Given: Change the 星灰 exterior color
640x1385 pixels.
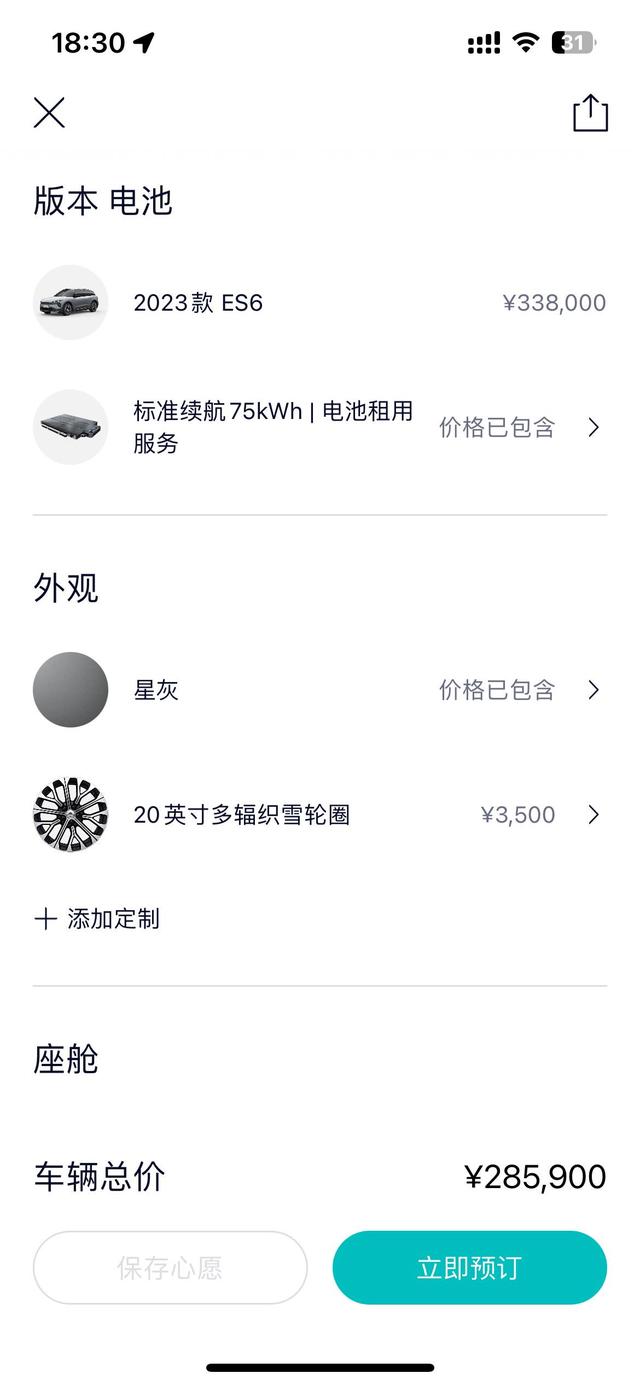Looking at the screenshot, I should pos(320,690).
